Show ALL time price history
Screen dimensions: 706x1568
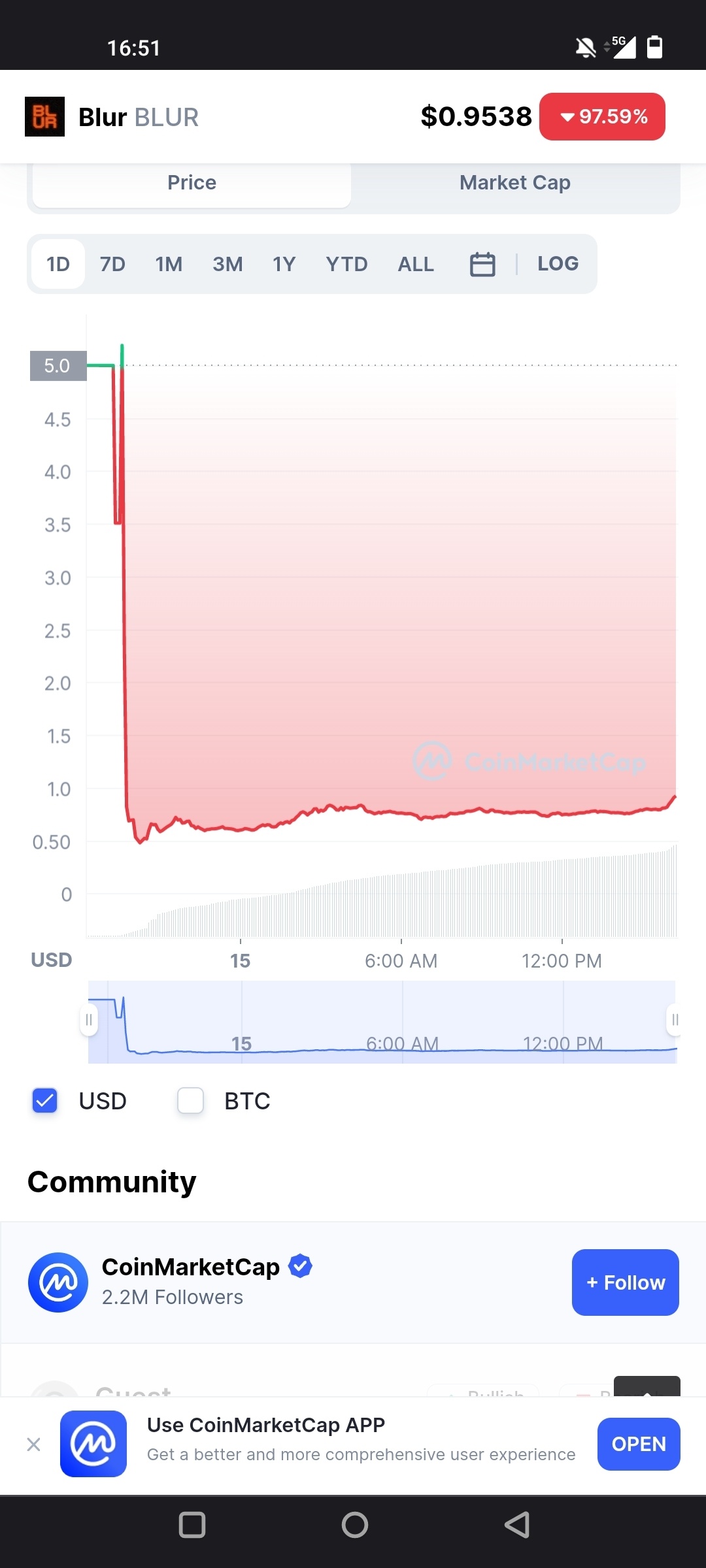[416, 264]
